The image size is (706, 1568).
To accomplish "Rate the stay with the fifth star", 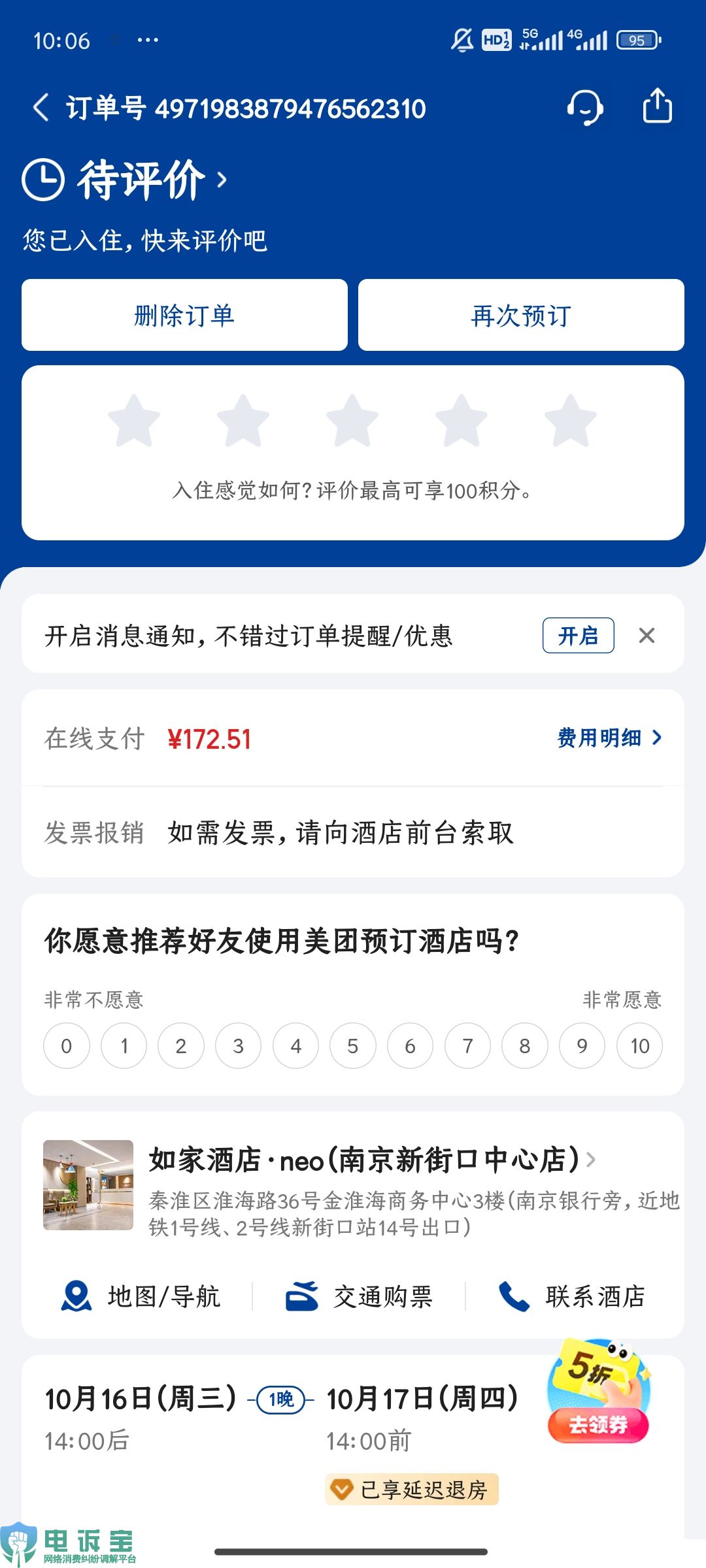I will pos(571,421).
